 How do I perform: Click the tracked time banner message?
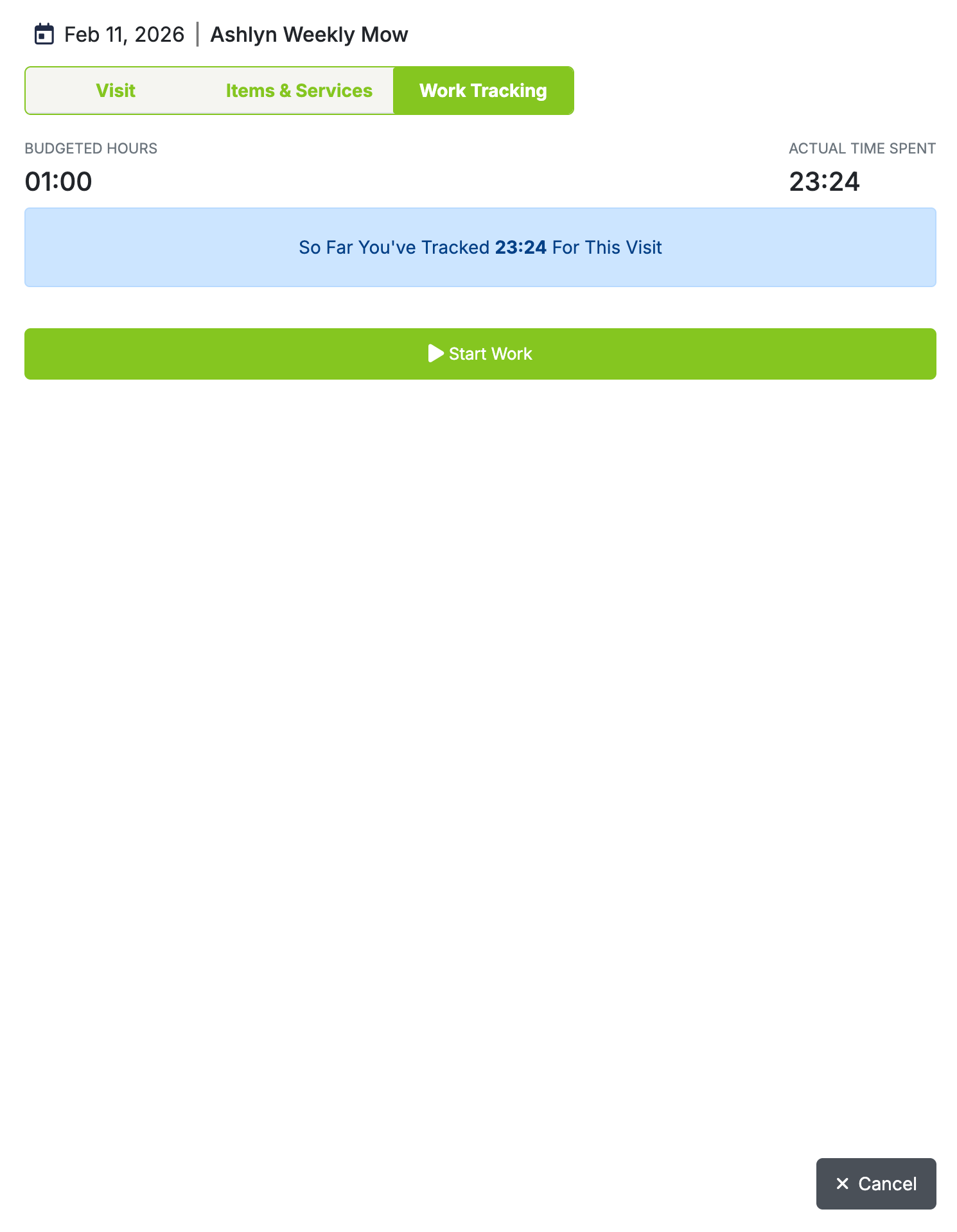(x=480, y=247)
